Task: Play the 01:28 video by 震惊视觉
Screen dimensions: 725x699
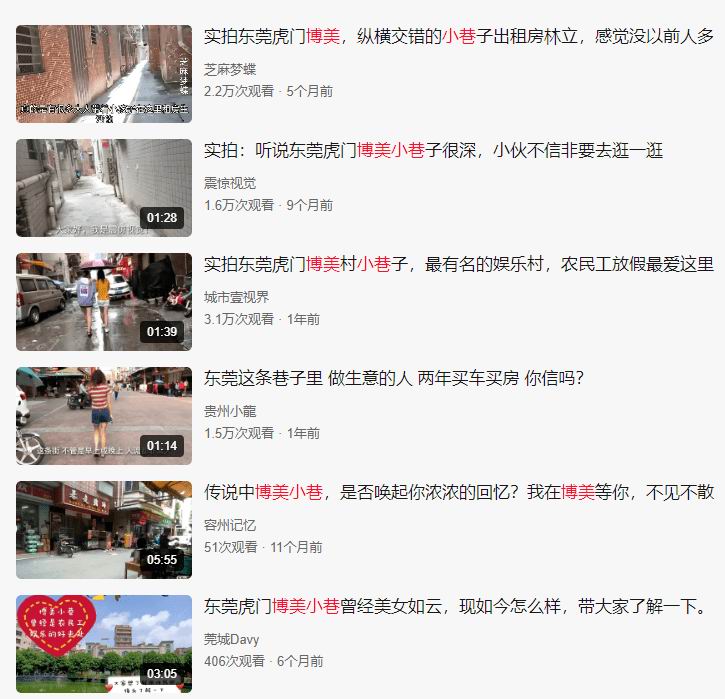Action: pyautogui.click(x=103, y=188)
